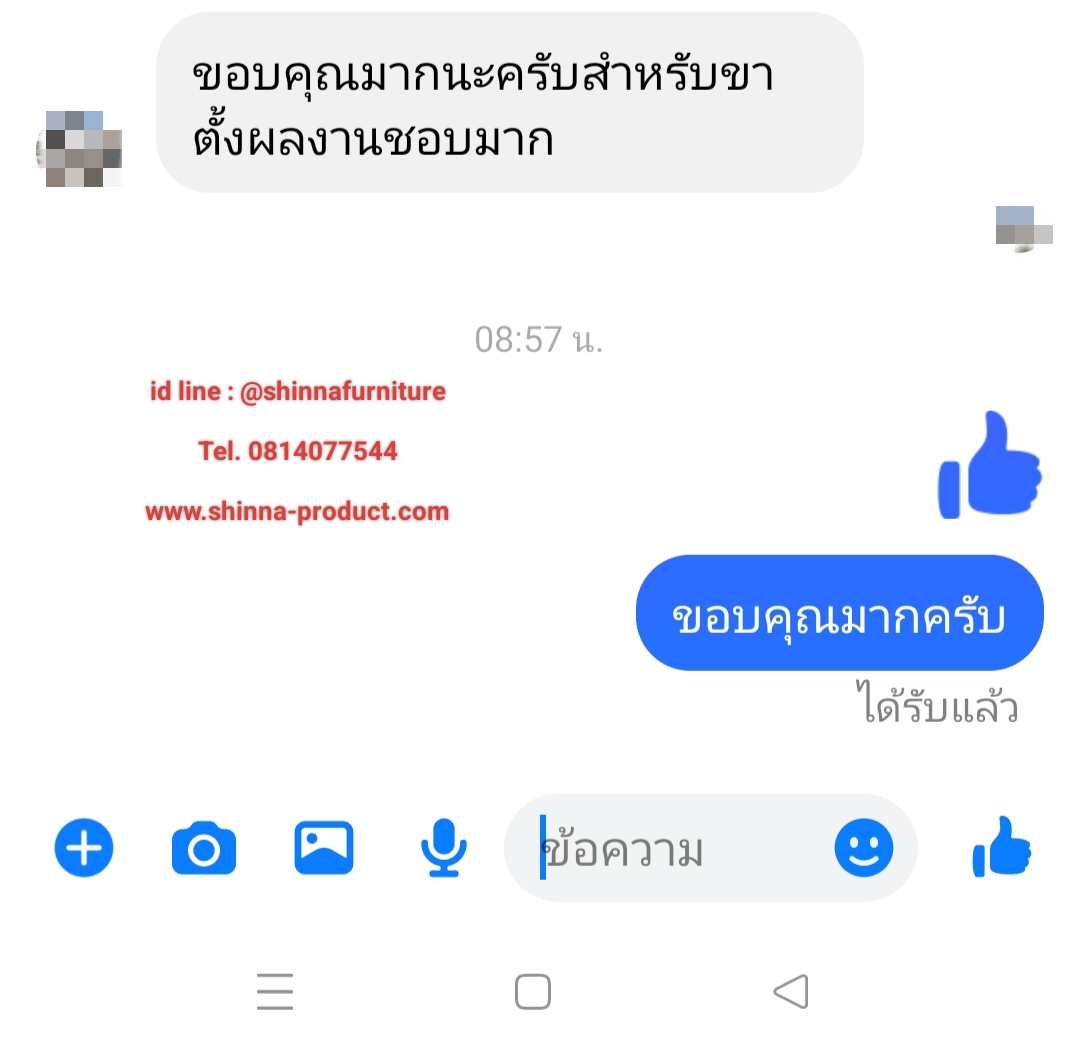
Task: Tap the sent ขอบคุณมากครับ message bubble
Action: point(839,614)
